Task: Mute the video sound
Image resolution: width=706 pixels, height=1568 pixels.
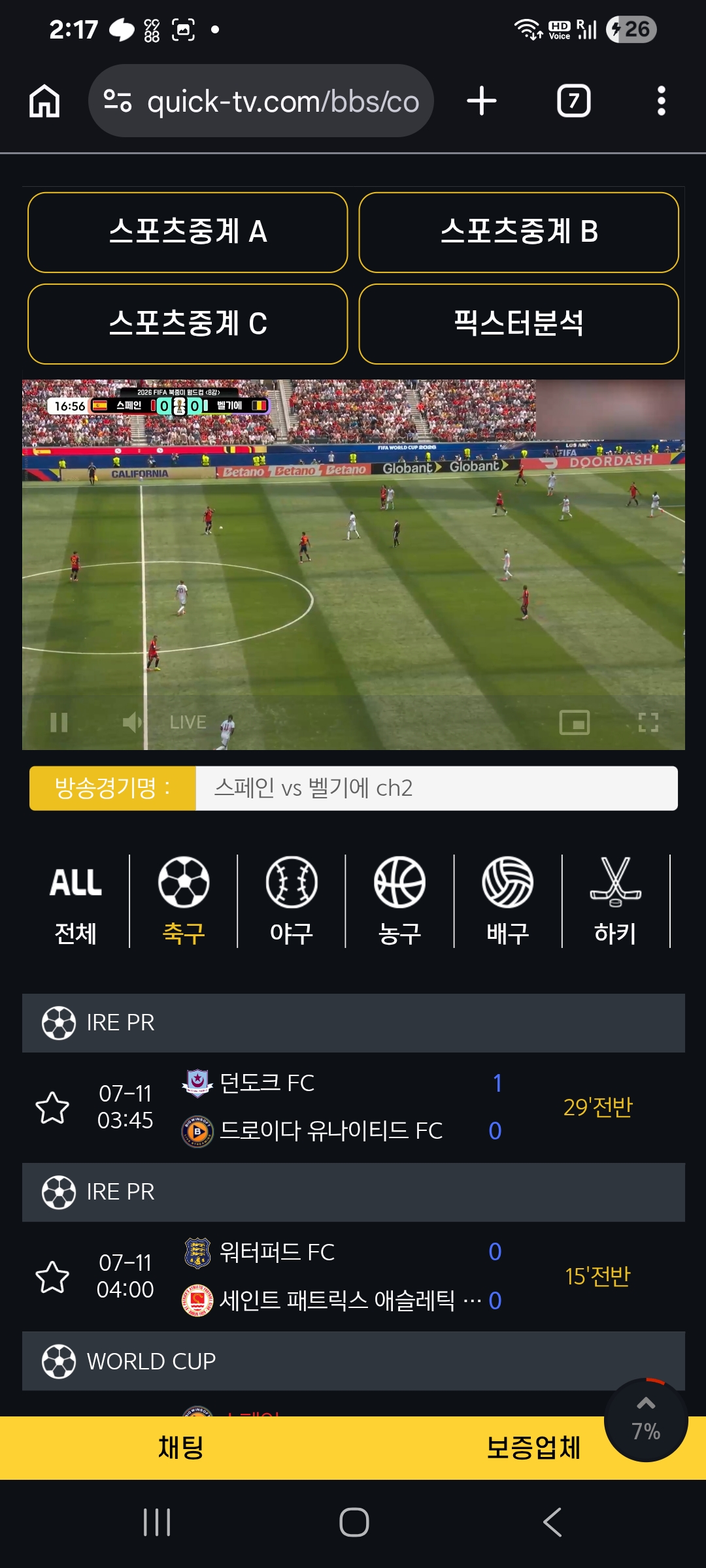Action: click(132, 722)
